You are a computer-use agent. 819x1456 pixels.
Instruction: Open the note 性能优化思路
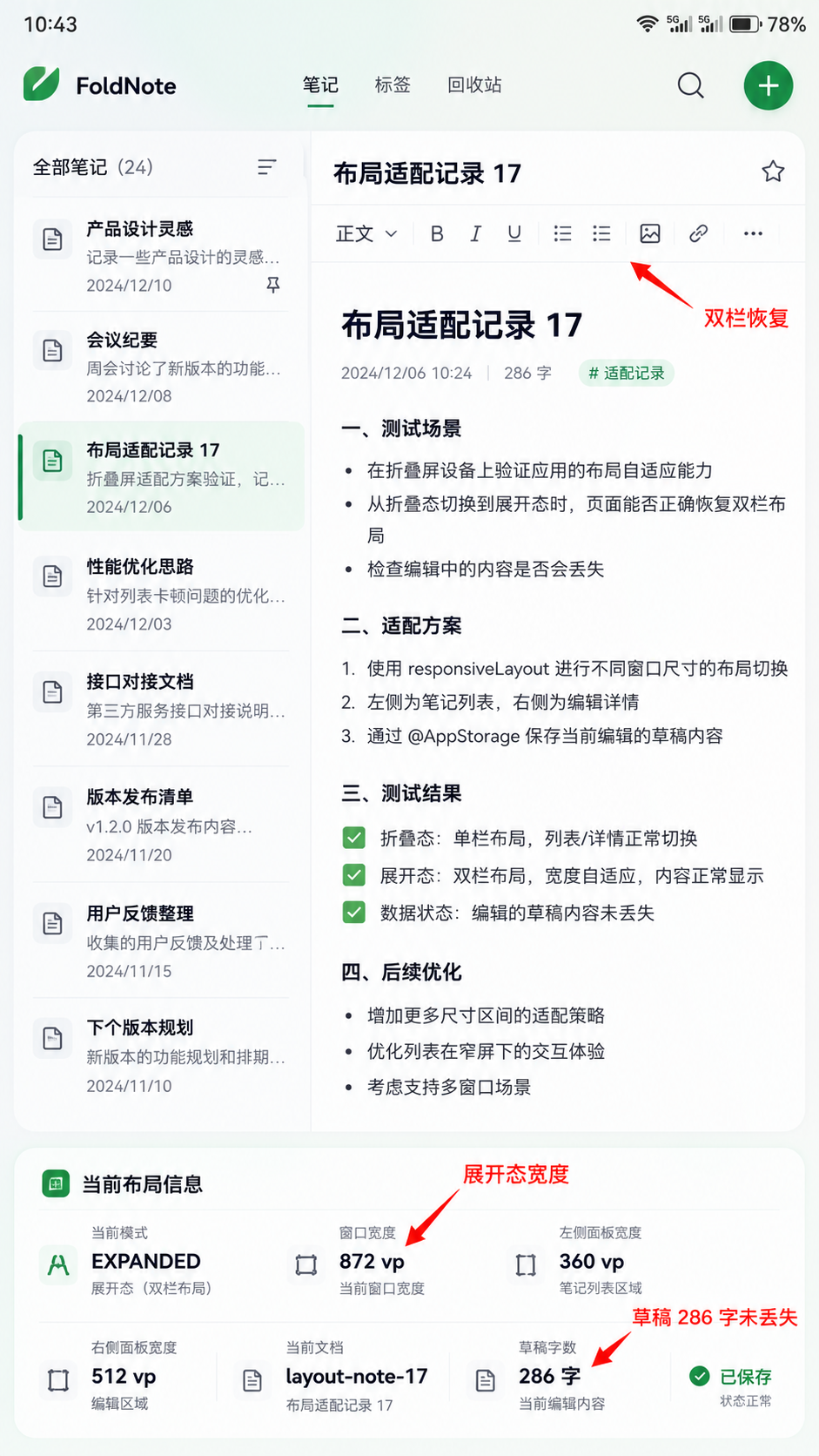point(161,595)
